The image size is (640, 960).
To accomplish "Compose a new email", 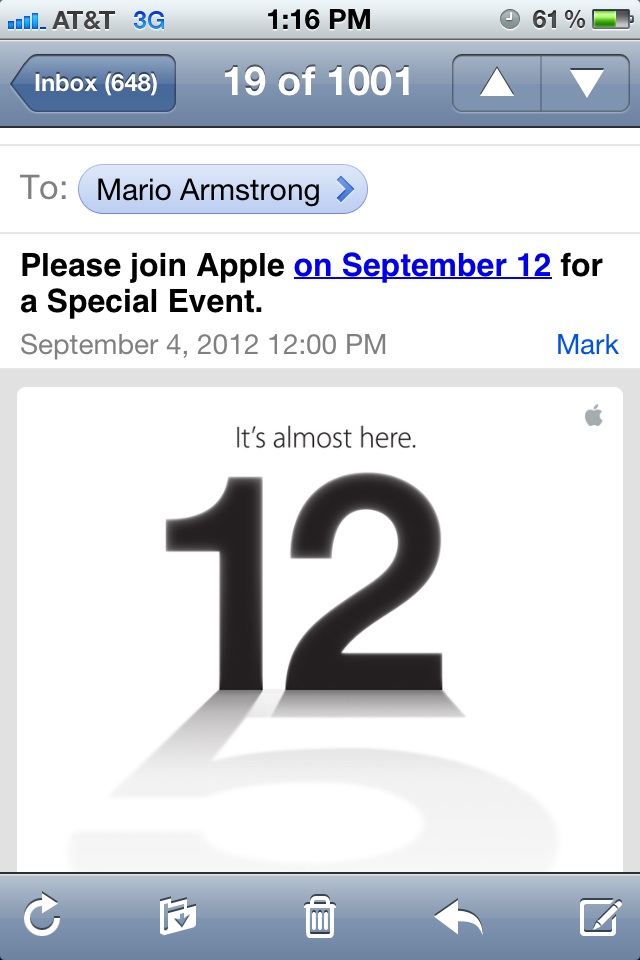I will coord(600,916).
